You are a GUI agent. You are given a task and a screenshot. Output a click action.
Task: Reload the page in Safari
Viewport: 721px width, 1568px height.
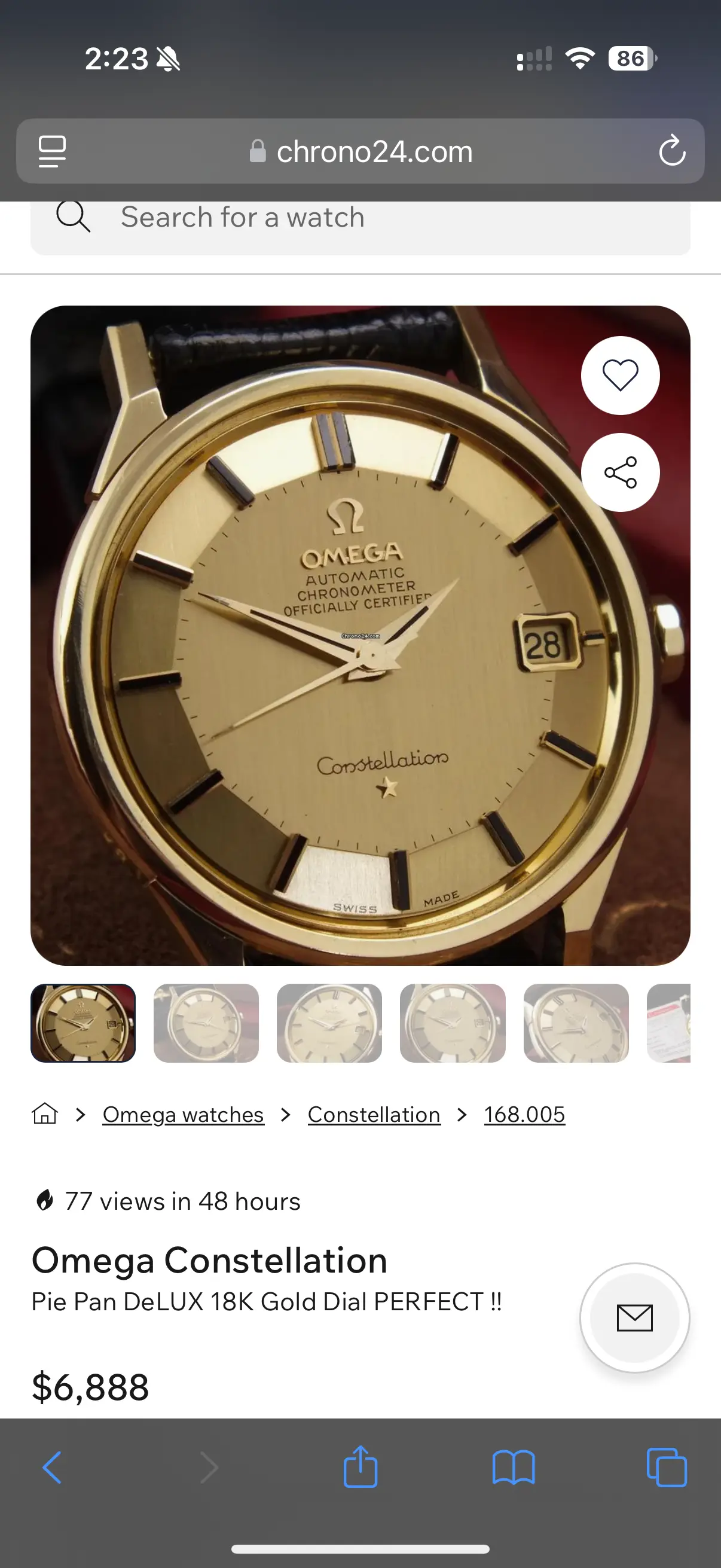tap(672, 151)
